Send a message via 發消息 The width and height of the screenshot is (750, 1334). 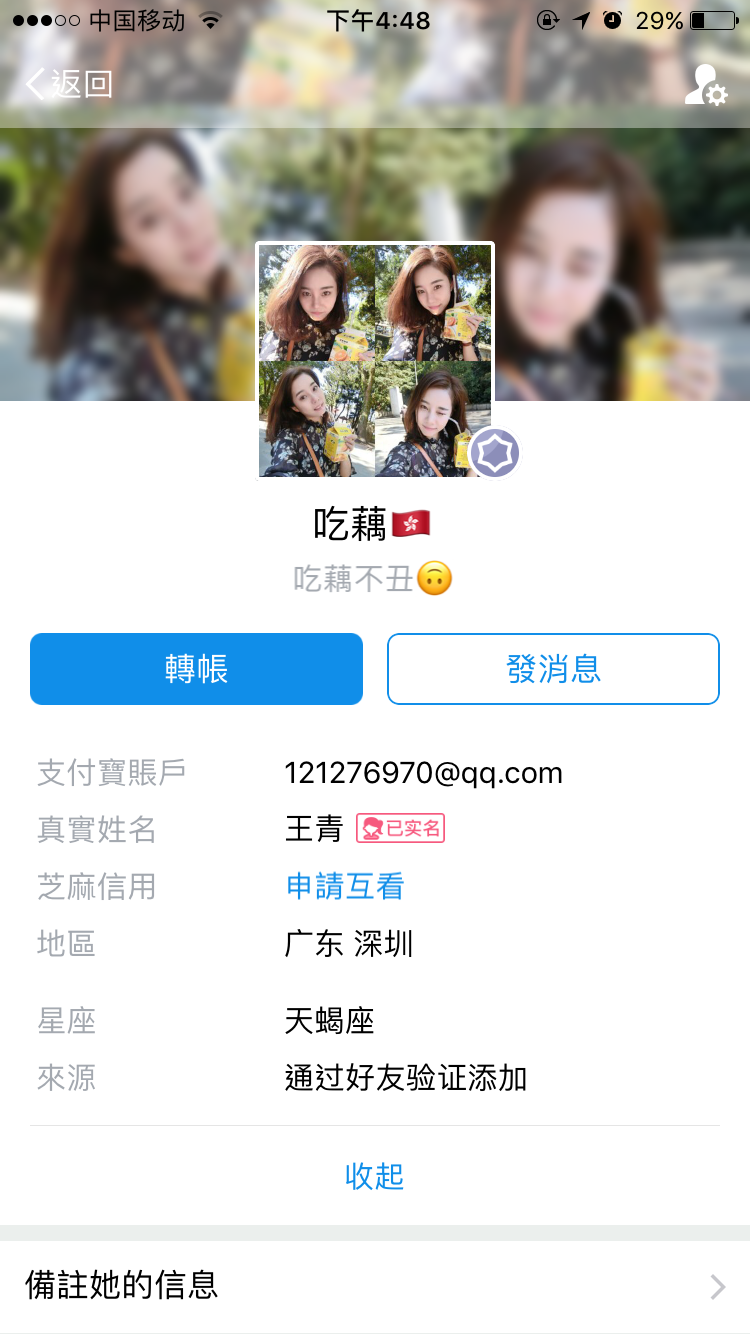[x=553, y=669]
